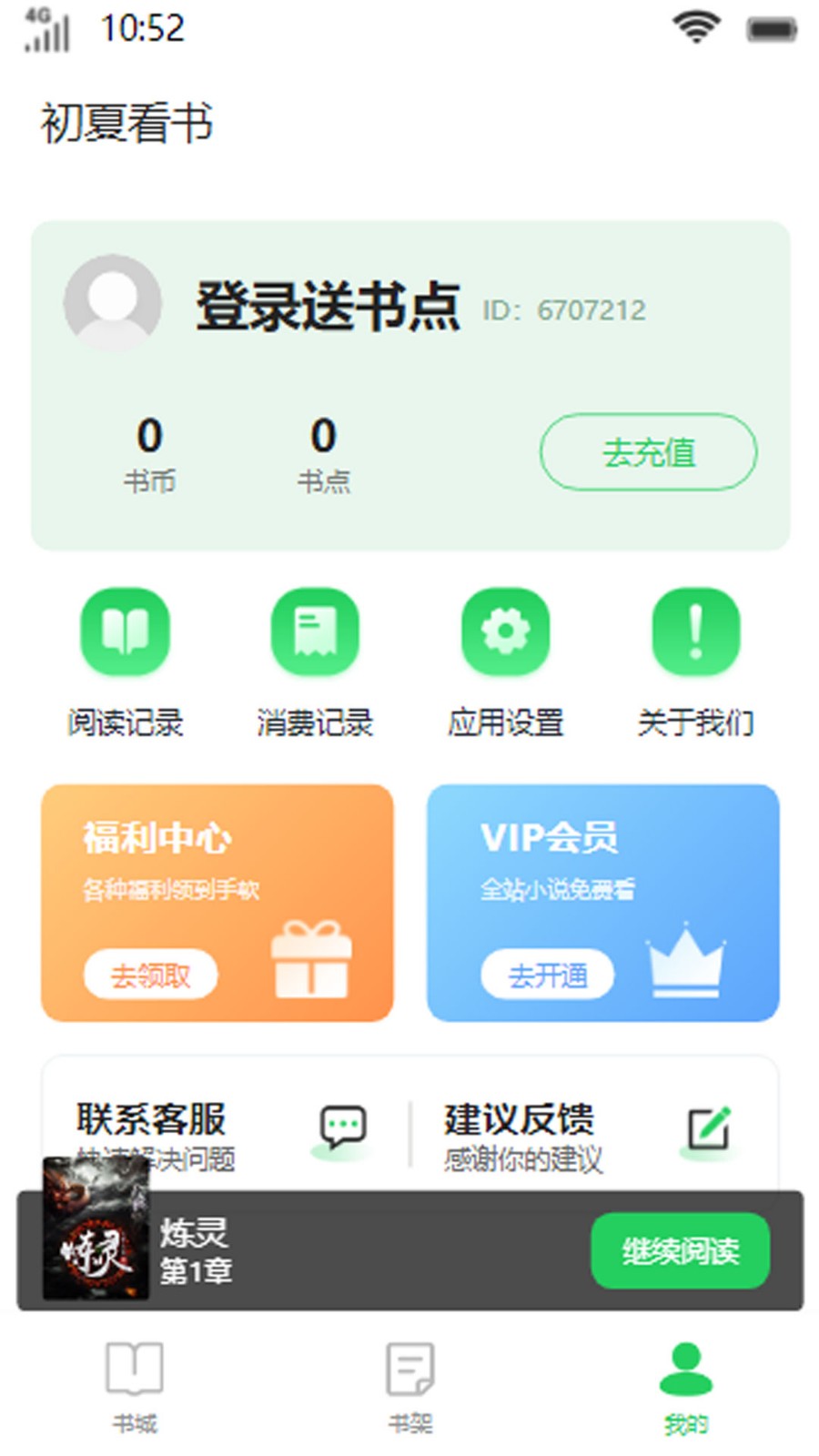Switch to the 书城 tab

point(133,1392)
